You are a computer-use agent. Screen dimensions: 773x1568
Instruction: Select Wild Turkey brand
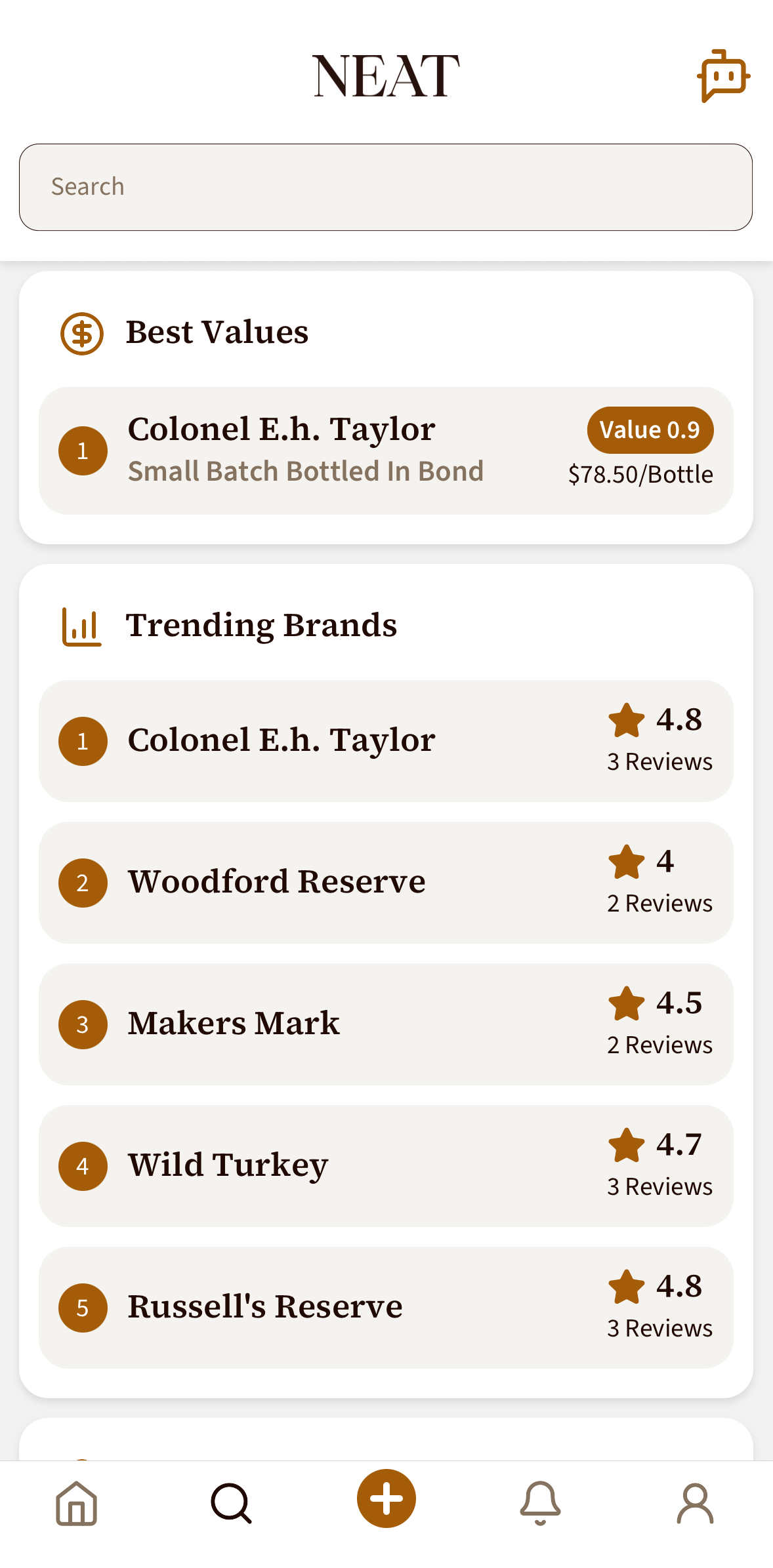coord(386,1166)
